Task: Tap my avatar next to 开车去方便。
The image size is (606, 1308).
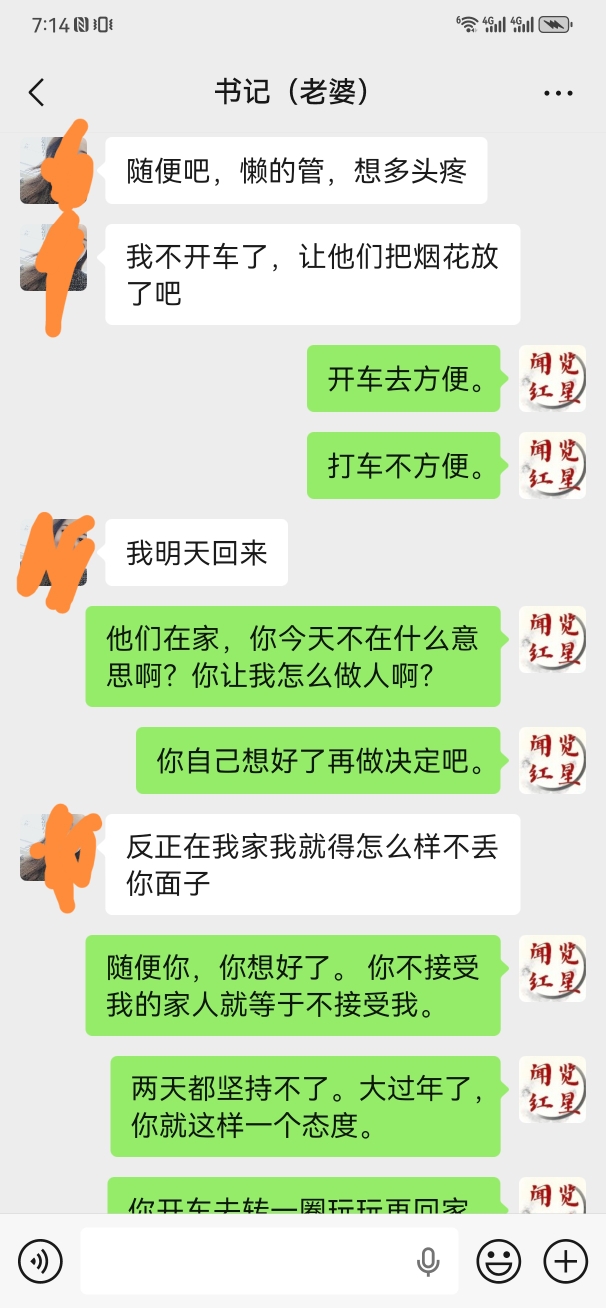Action: 552,378
